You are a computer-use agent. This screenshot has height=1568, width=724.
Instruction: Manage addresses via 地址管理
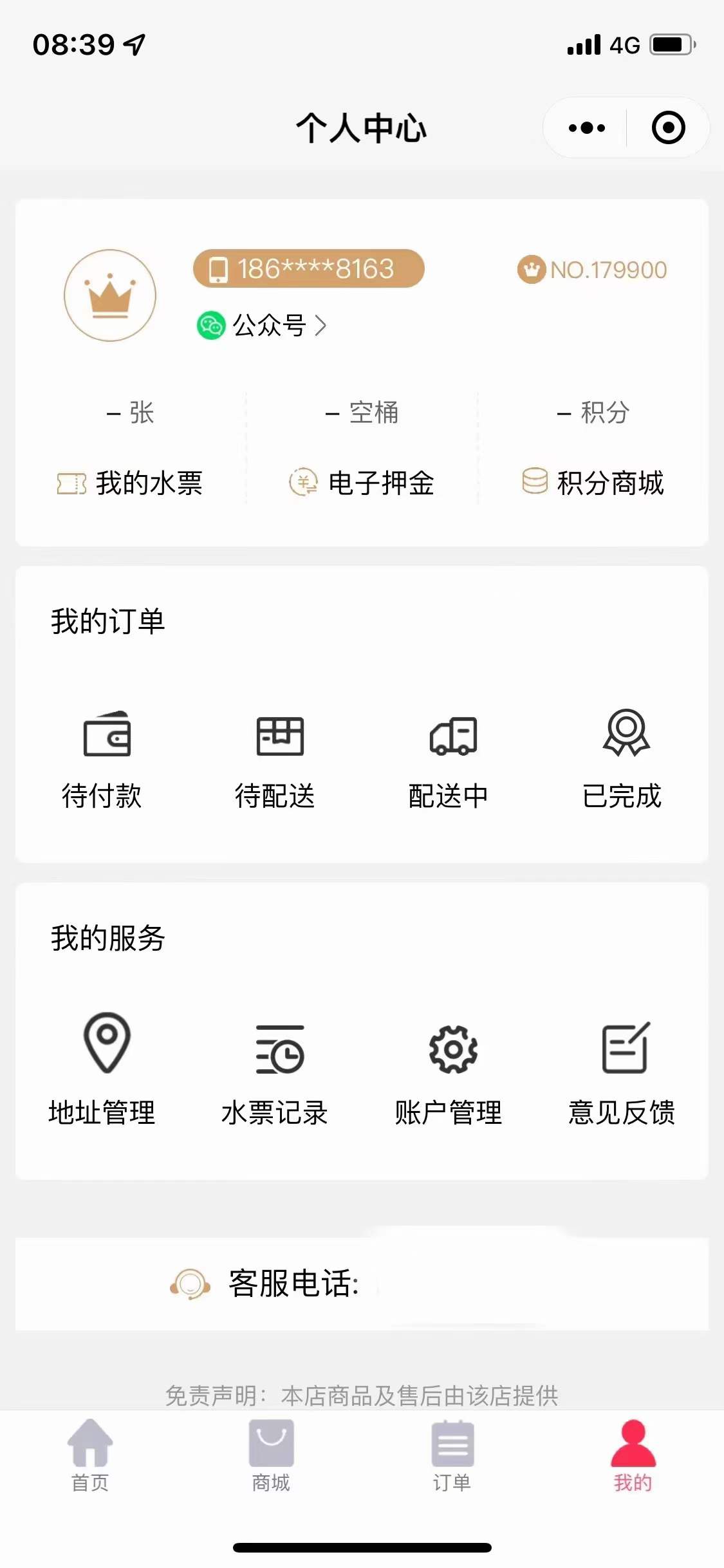pyautogui.click(x=102, y=1069)
